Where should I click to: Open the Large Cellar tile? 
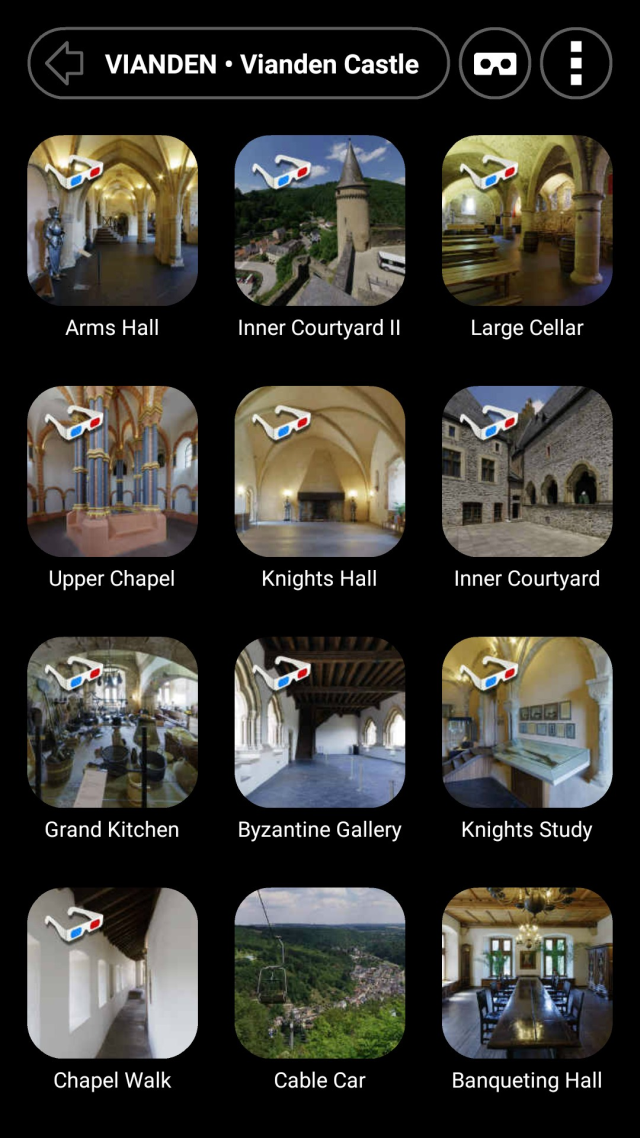(527, 221)
